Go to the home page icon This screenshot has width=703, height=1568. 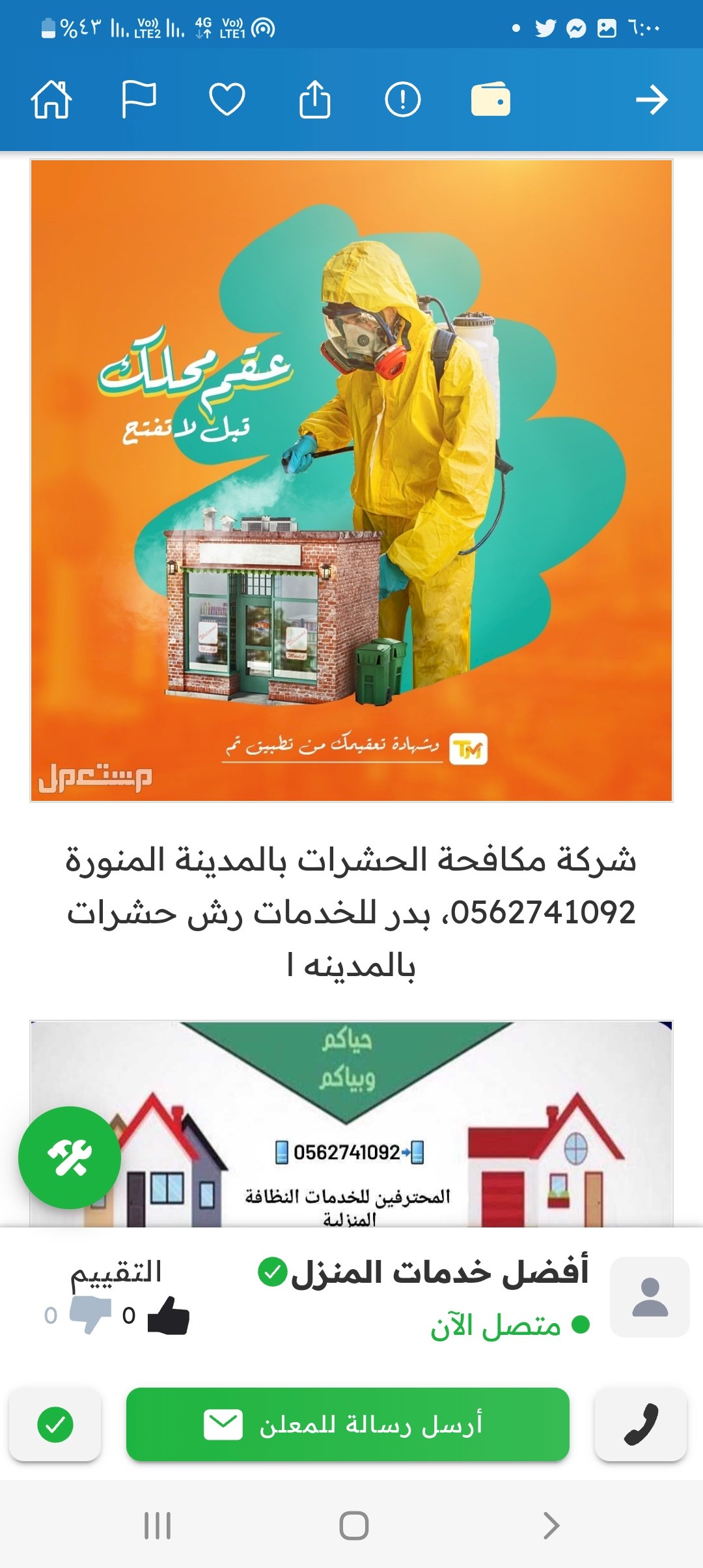pos(51,100)
